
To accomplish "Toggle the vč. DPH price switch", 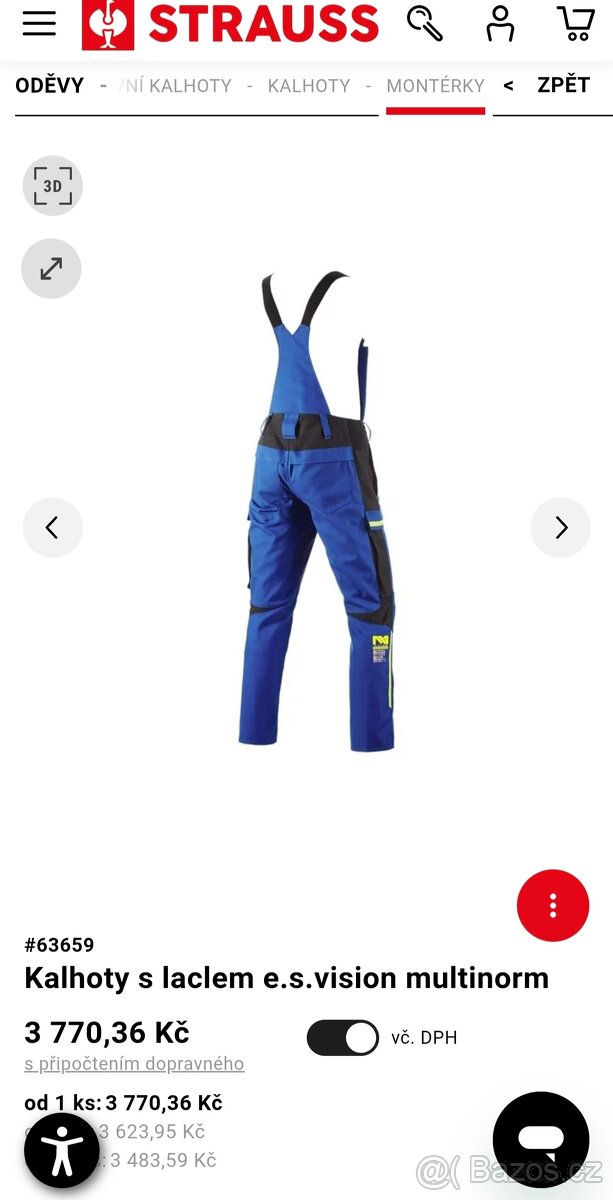I will click(x=343, y=1037).
